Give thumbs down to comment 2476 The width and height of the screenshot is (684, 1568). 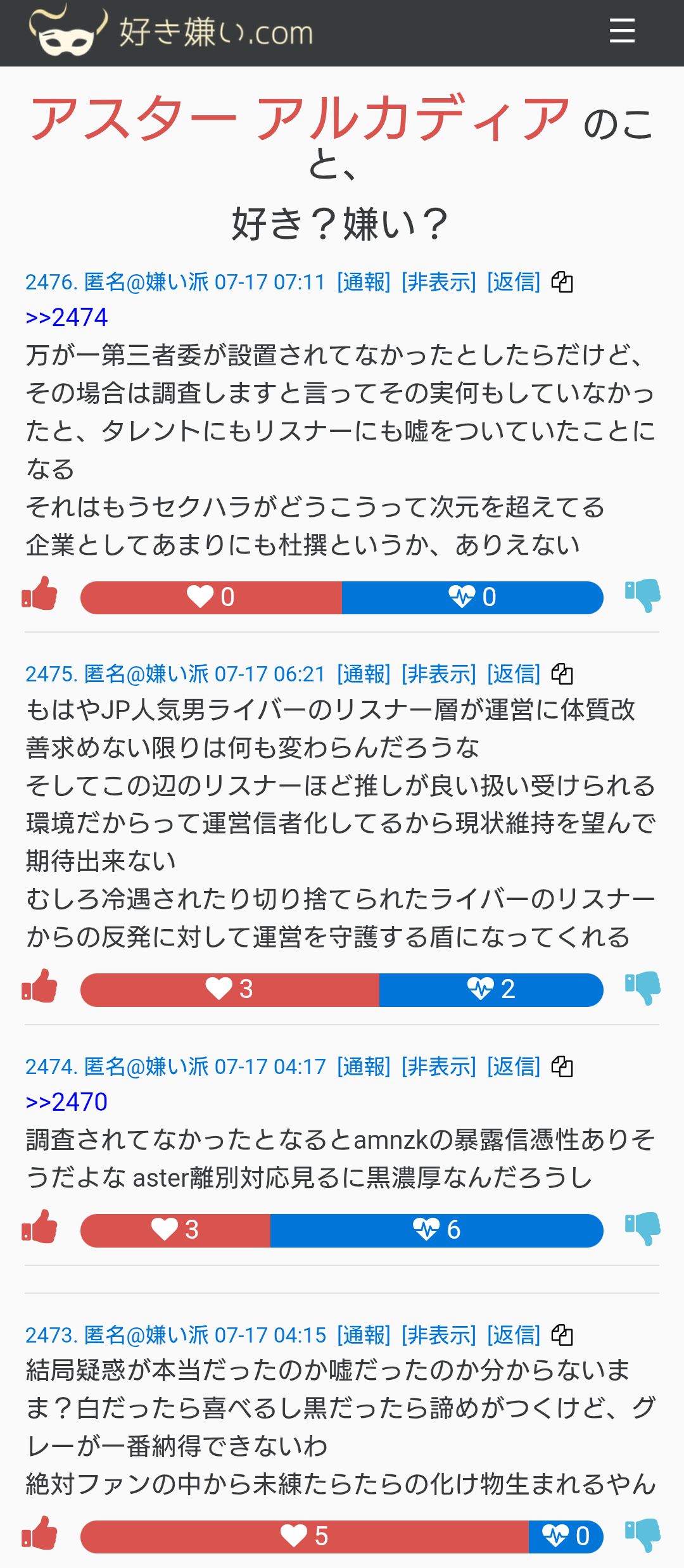pyautogui.click(x=643, y=596)
